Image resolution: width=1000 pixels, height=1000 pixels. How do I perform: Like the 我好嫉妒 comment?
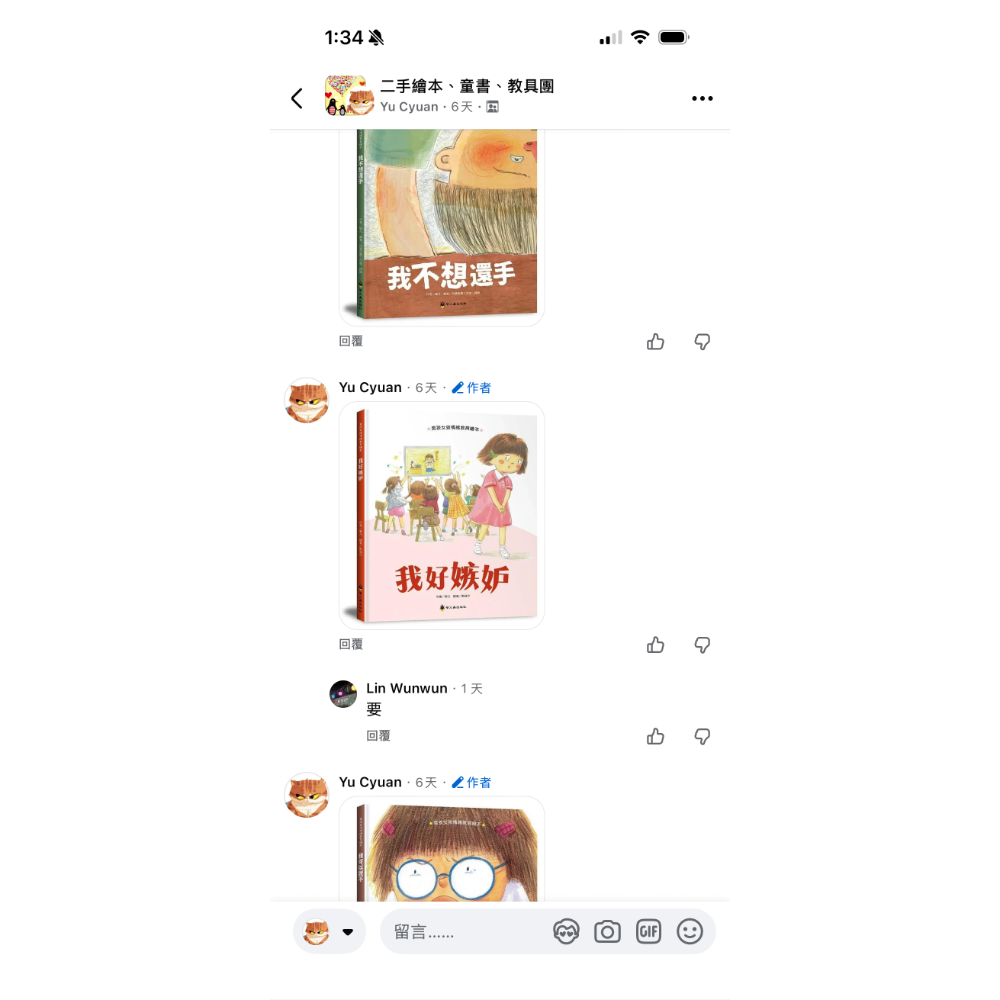click(656, 645)
